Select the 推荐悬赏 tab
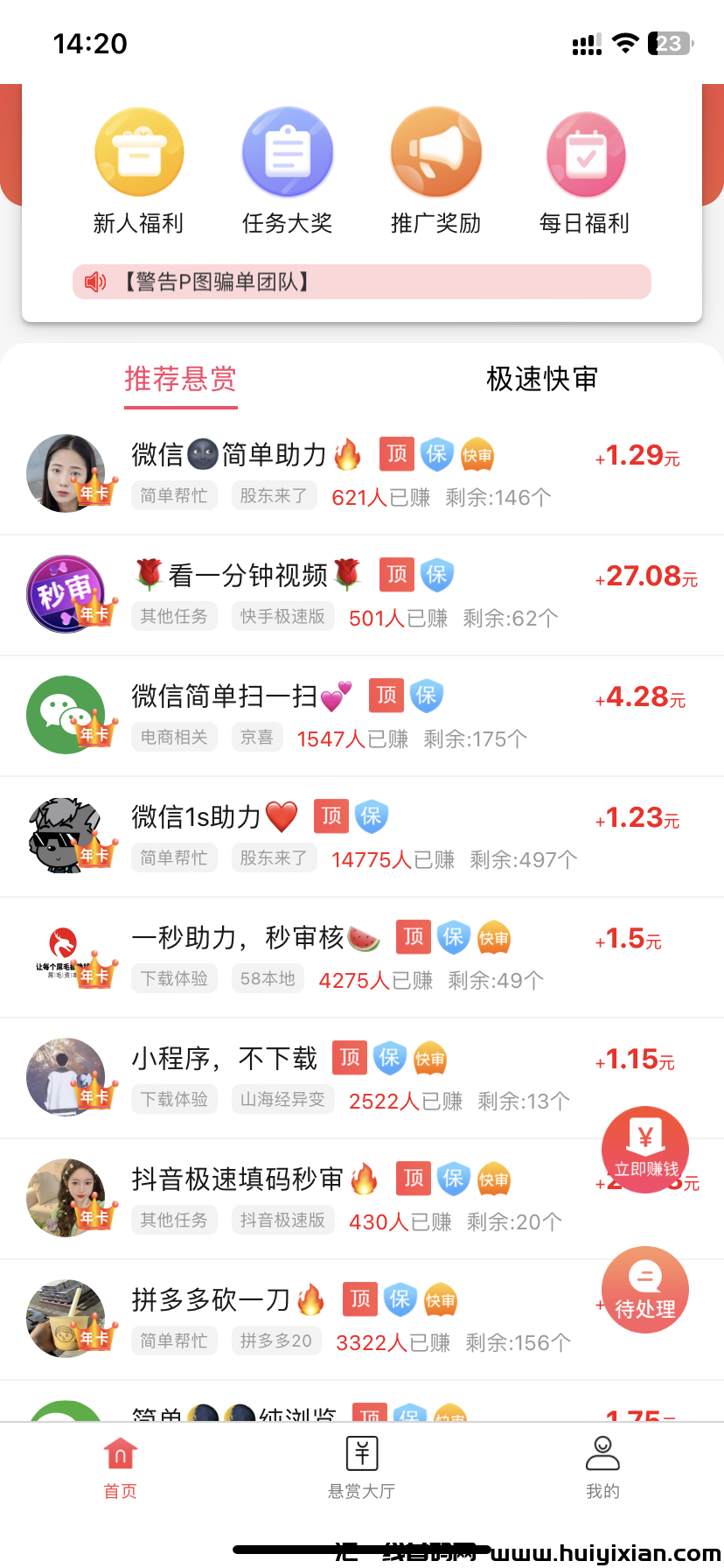The width and height of the screenshot is (724, 1568). click(x=181, y=380)
